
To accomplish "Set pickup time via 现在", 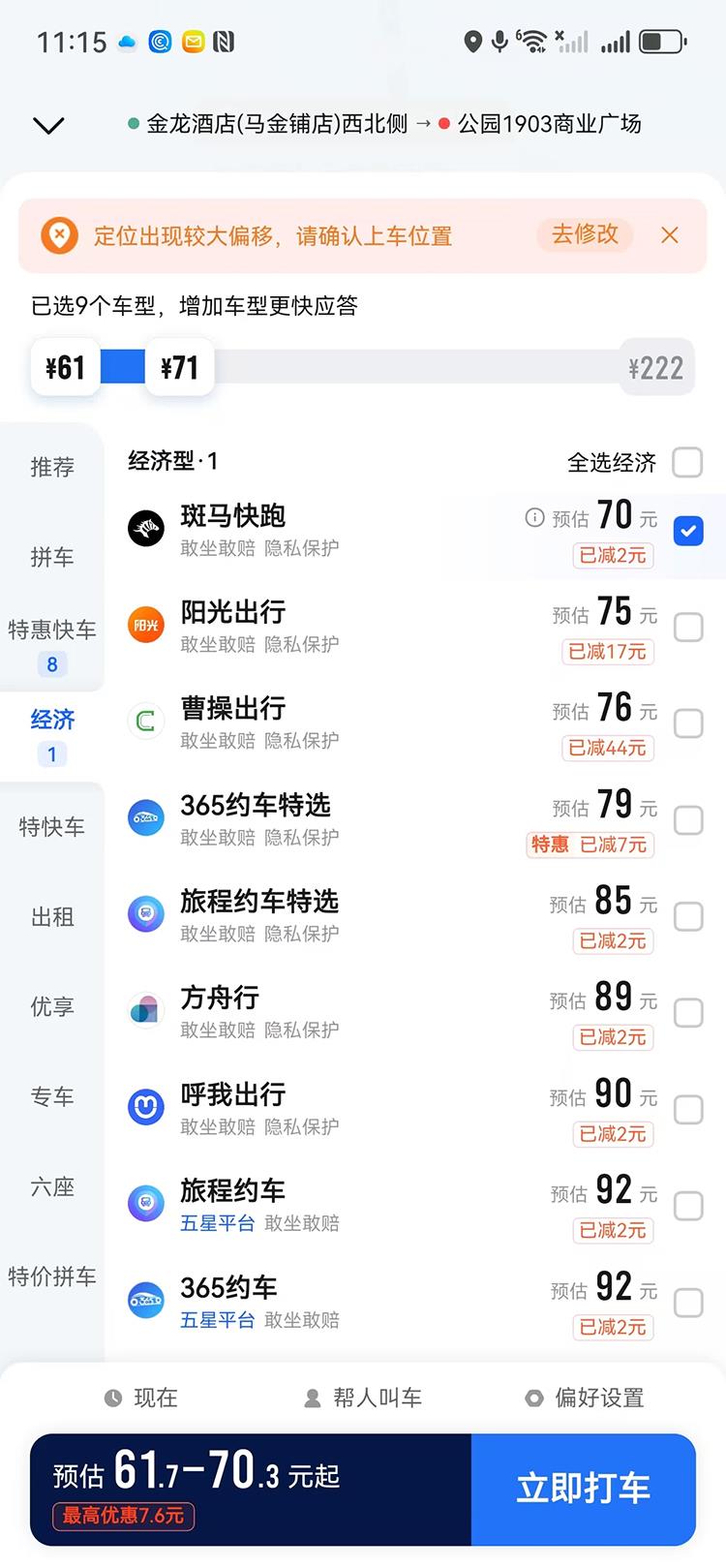I will 141,1398.
